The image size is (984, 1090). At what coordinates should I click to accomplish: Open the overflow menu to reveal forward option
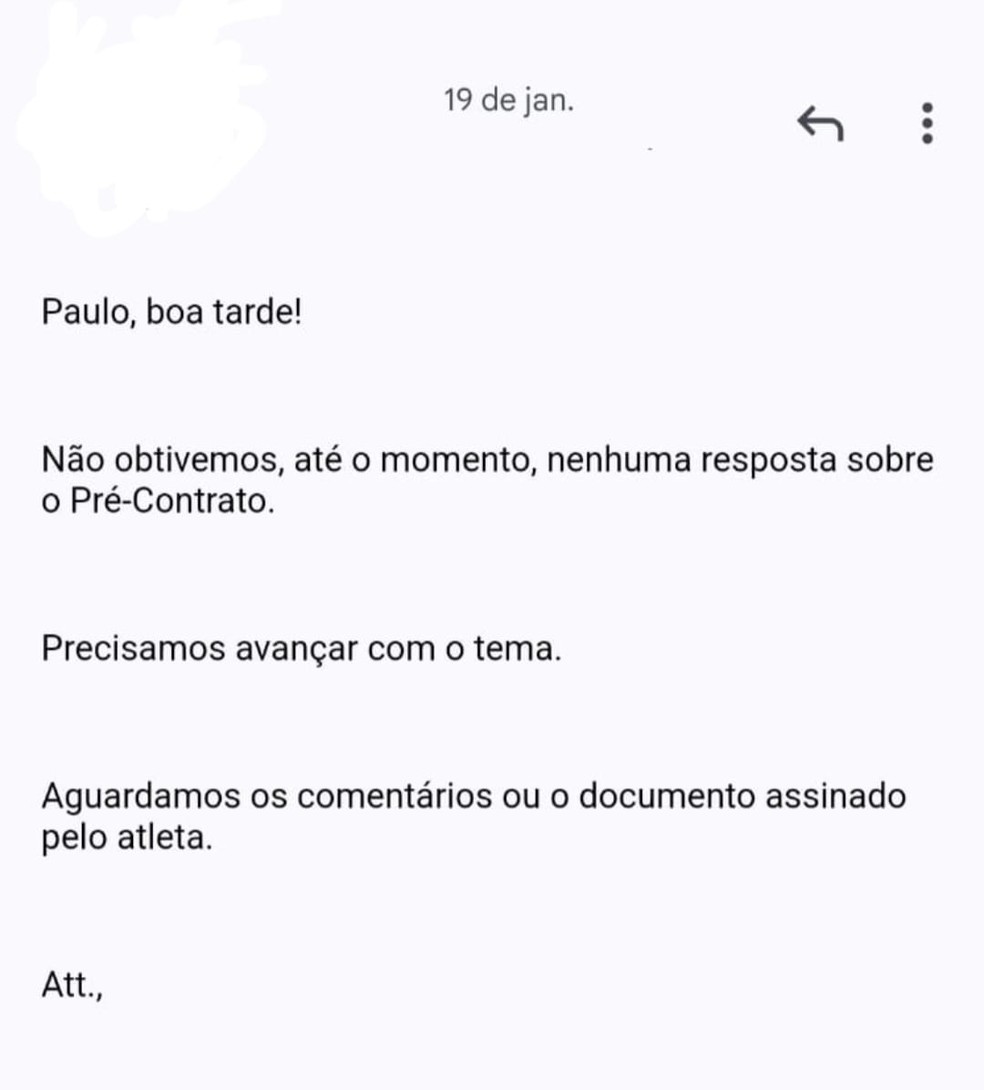925,124
